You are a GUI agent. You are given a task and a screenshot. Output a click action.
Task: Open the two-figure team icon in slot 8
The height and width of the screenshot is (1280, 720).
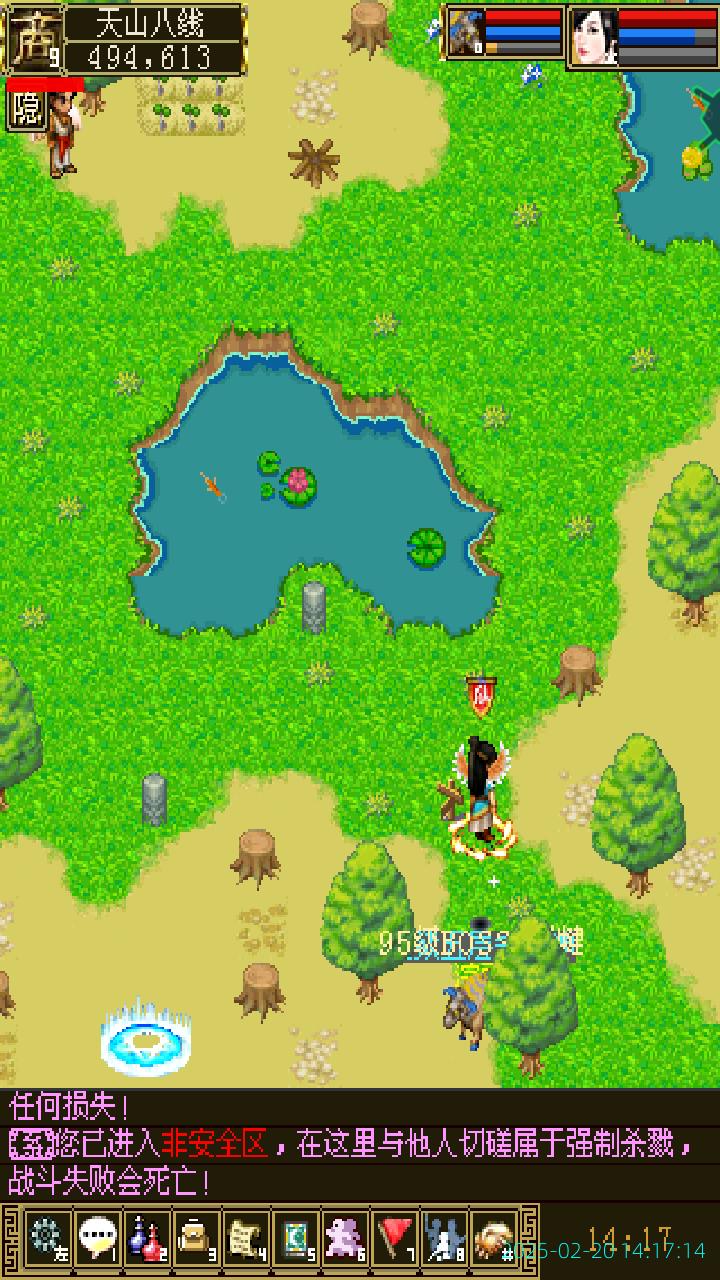click(444, 1237)
